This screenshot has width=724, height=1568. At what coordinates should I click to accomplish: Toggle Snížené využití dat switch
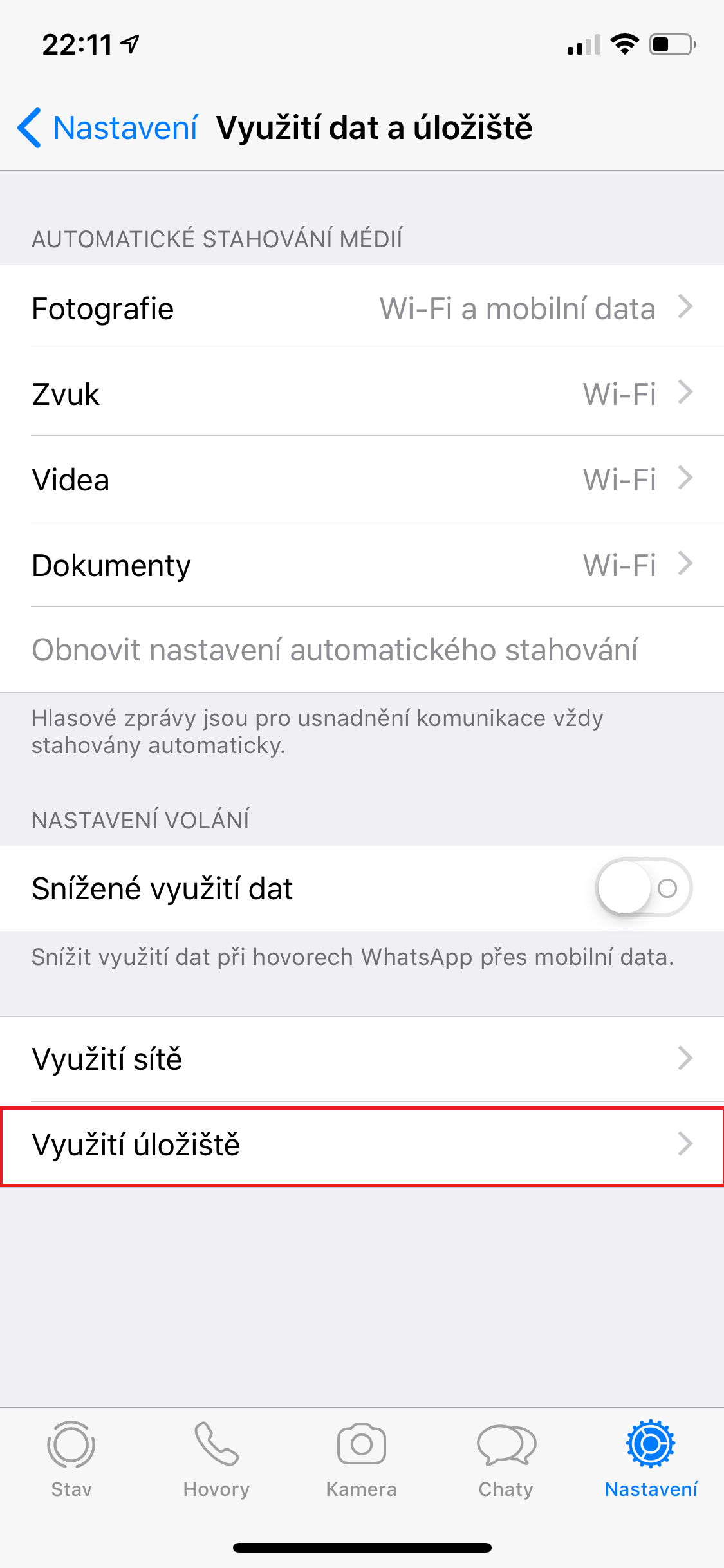643,888
